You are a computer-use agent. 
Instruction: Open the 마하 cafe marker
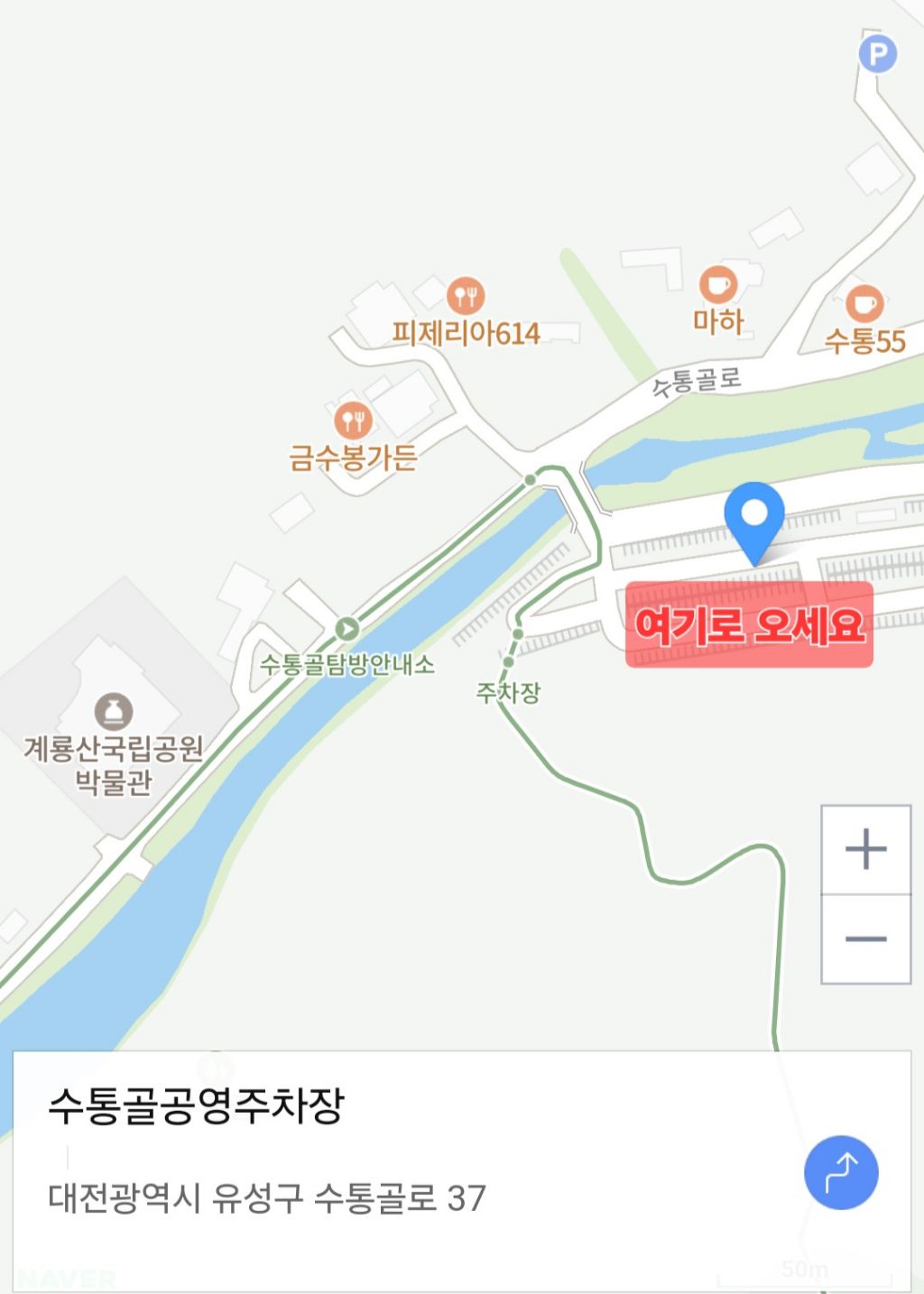pos(718,286)
